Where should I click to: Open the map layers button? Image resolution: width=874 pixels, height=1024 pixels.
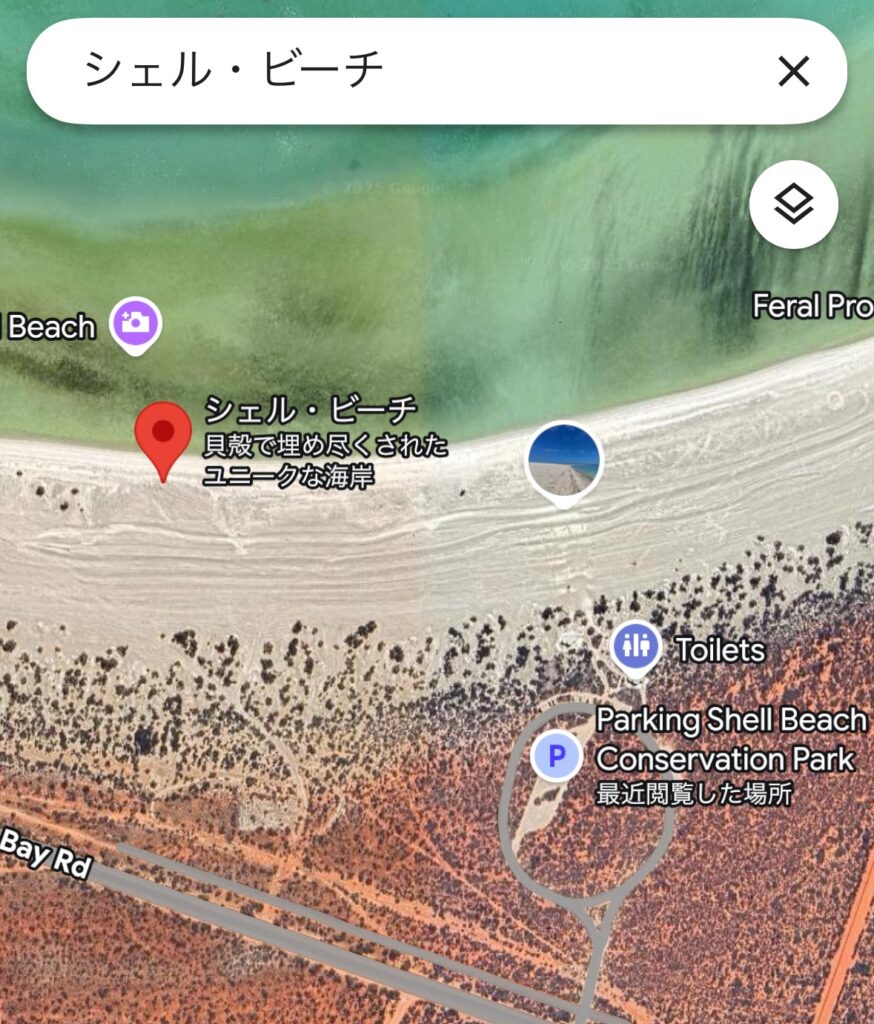794,205
